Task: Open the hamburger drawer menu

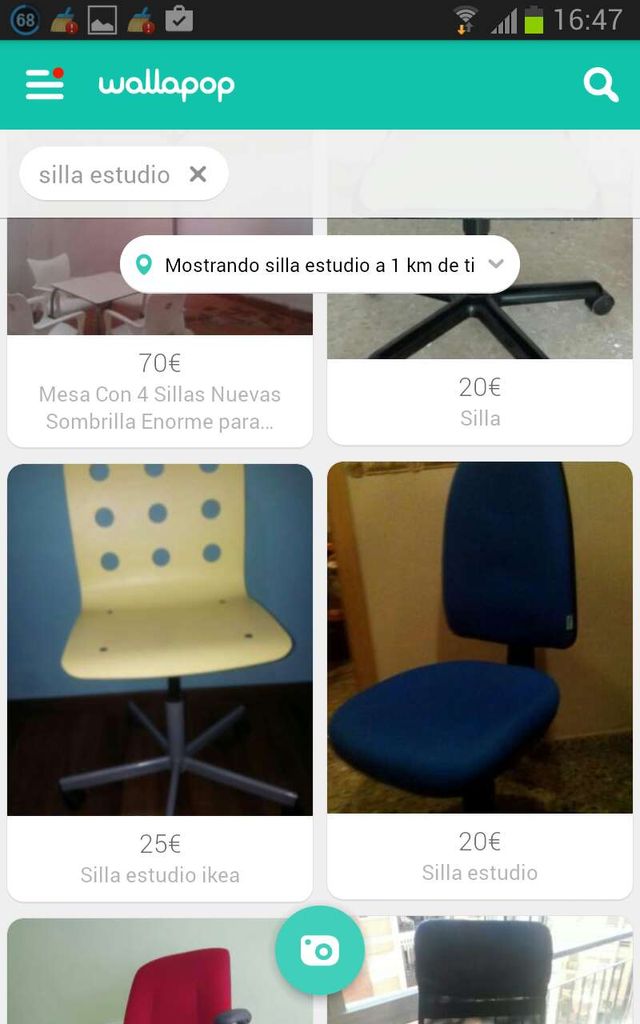Action: point(45,85)
